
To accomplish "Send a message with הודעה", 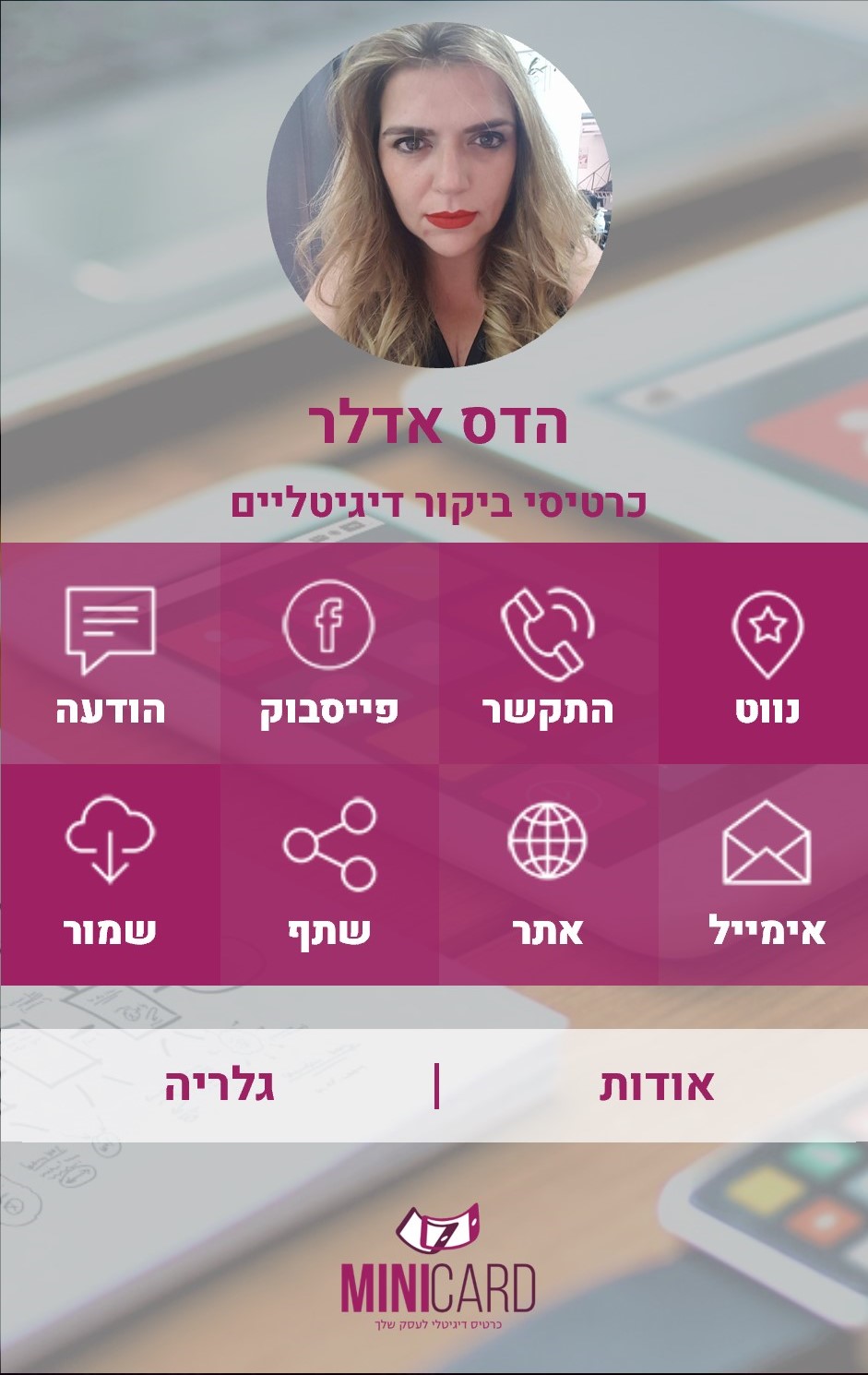I will 110,653.
